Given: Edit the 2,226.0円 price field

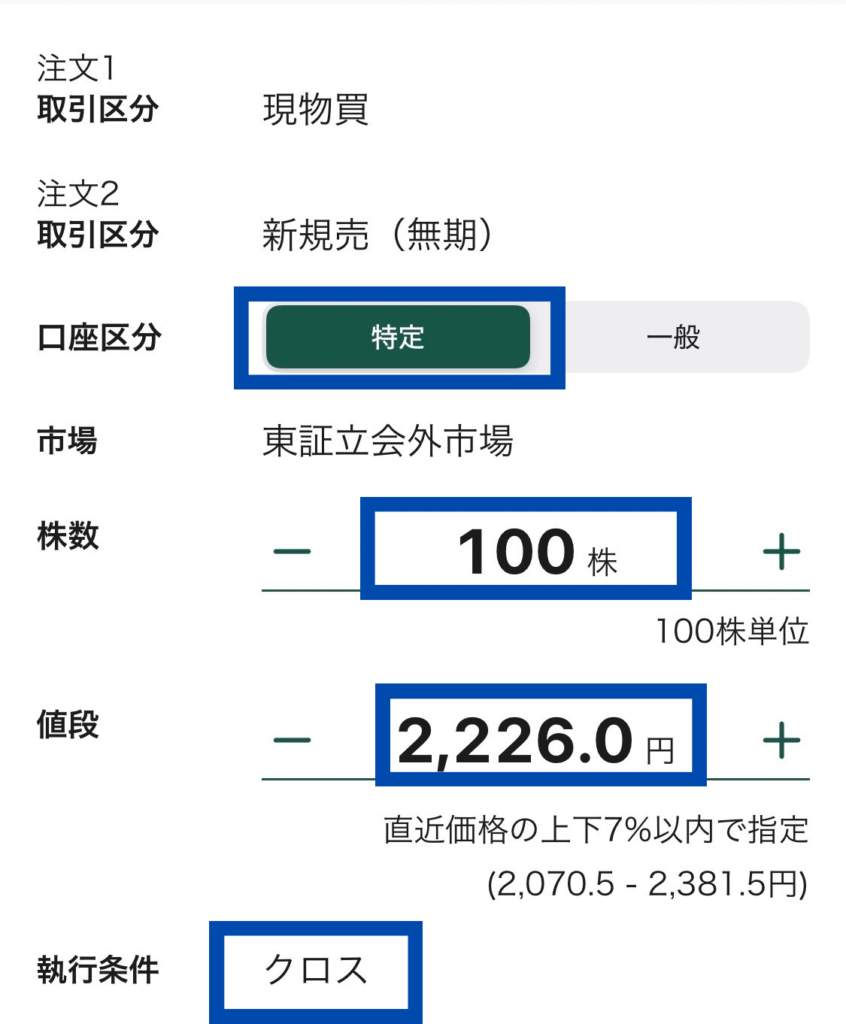Looking at the screenshot, I should coord(538,742).
